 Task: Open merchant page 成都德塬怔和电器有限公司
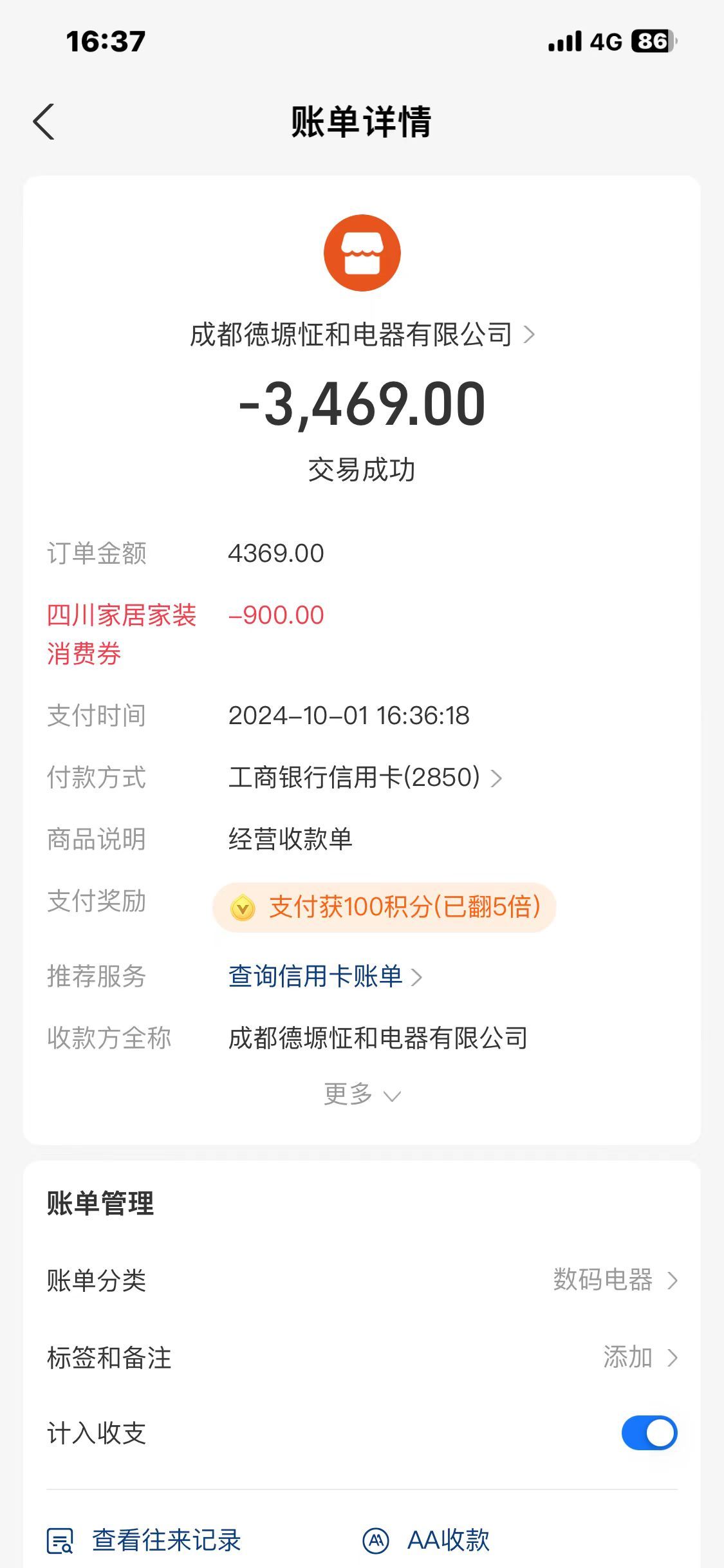pos(362,335)
